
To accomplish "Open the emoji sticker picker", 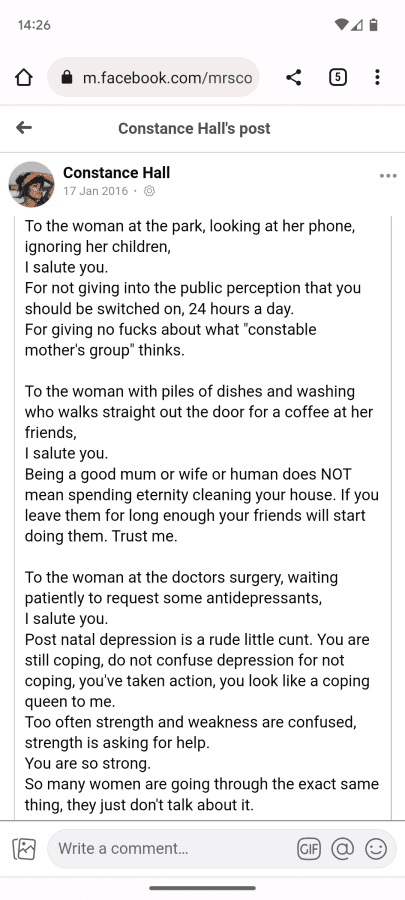I will tap(376, 849).
